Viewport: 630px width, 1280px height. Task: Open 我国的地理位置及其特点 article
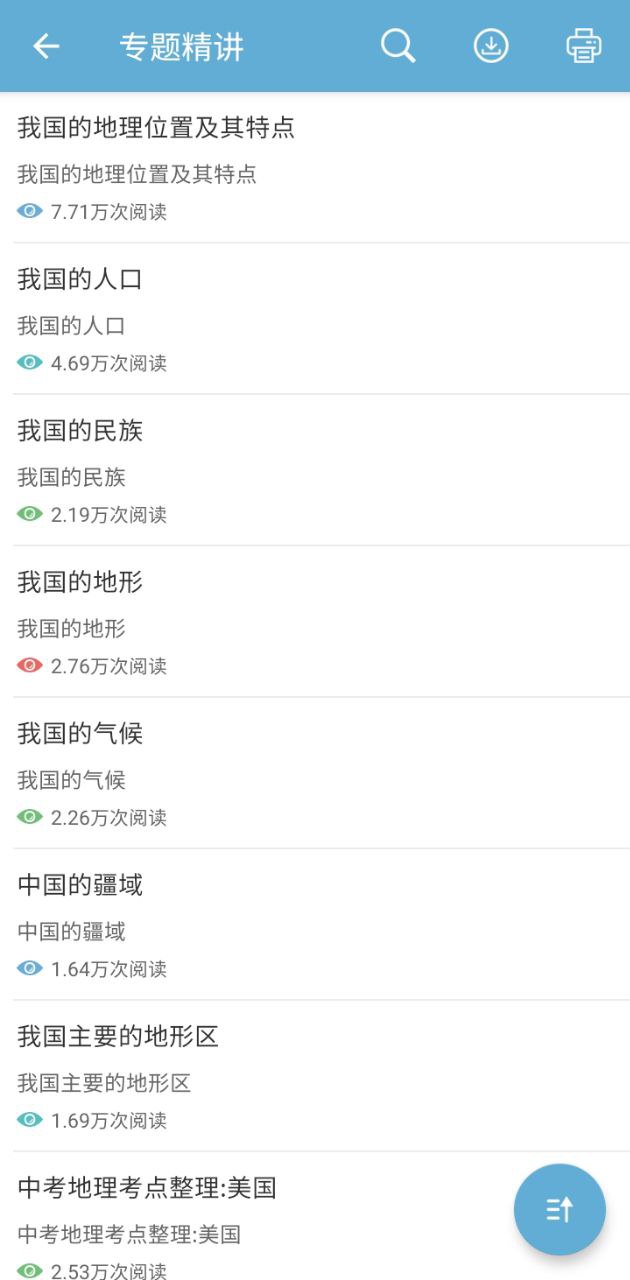point(315,168)
